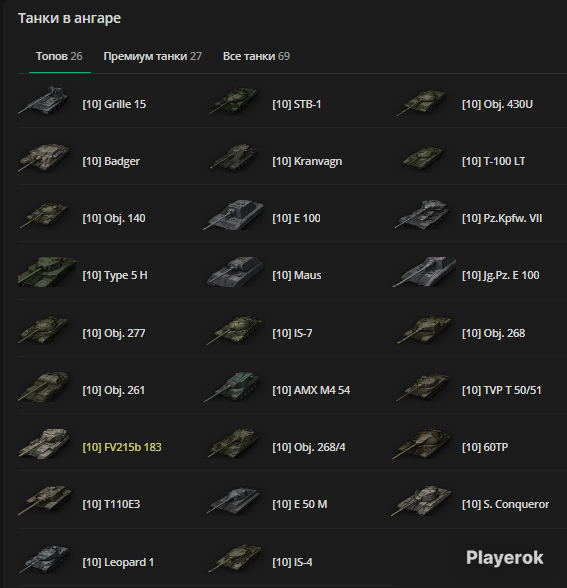Screen dimensions: 567x588
Task: Switch to the Все танки tab
Action: [x=256, y=56]
